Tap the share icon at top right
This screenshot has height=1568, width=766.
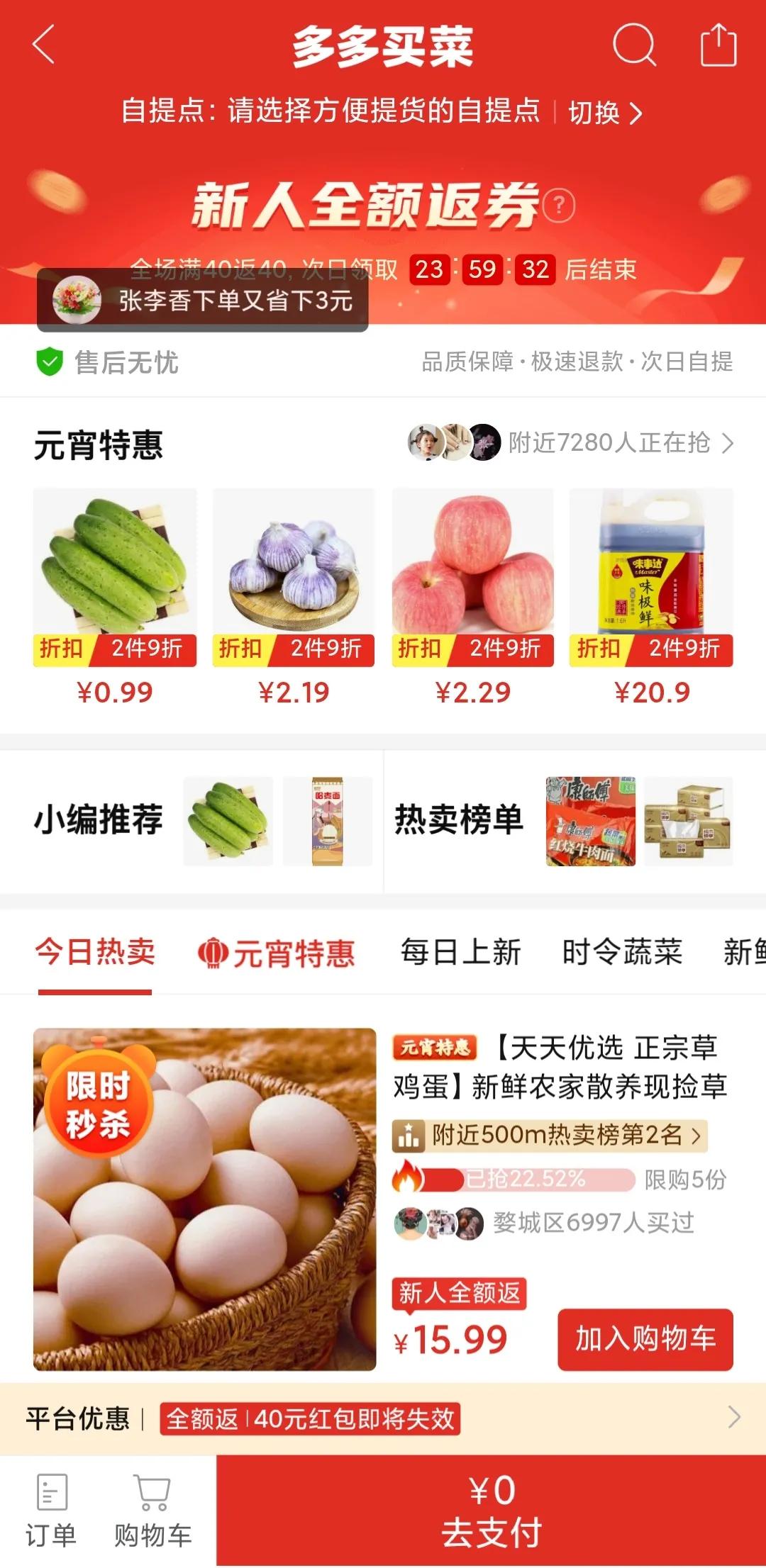click(718, 45)
